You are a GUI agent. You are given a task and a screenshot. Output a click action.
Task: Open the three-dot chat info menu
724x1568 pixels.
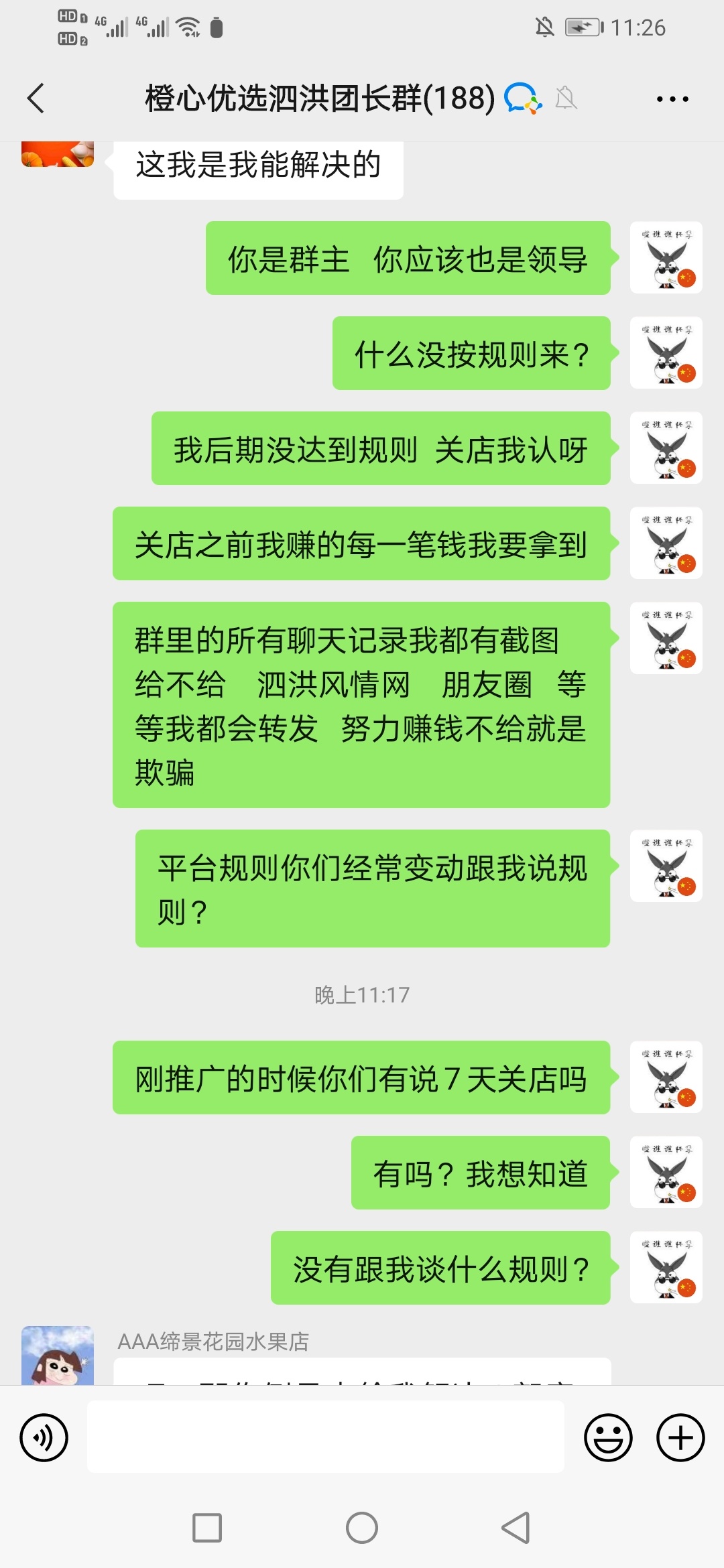tap(672, 99)
